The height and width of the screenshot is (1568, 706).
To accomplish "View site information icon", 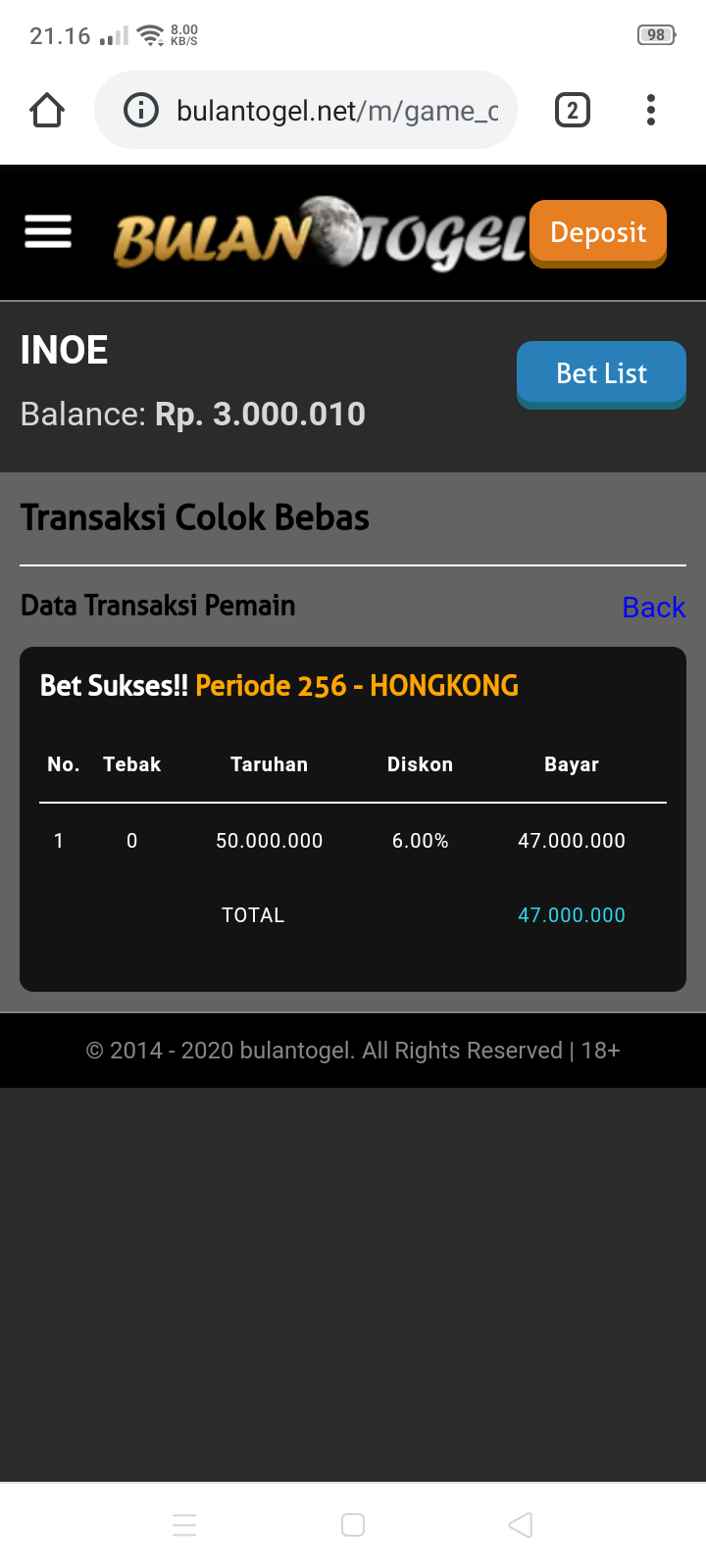I will pyautogui.click(x=141, y=111).
